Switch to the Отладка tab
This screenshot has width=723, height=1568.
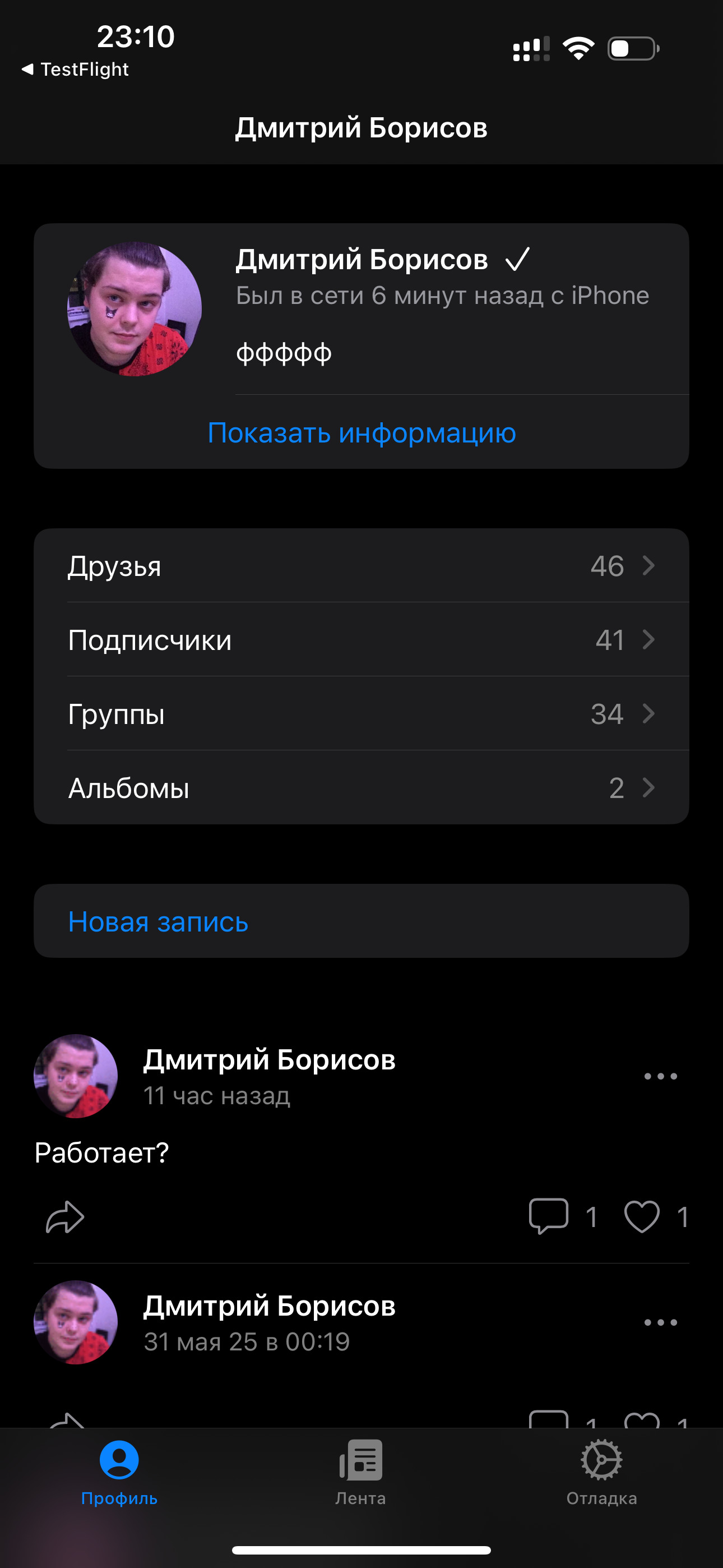coord(601,1470)
